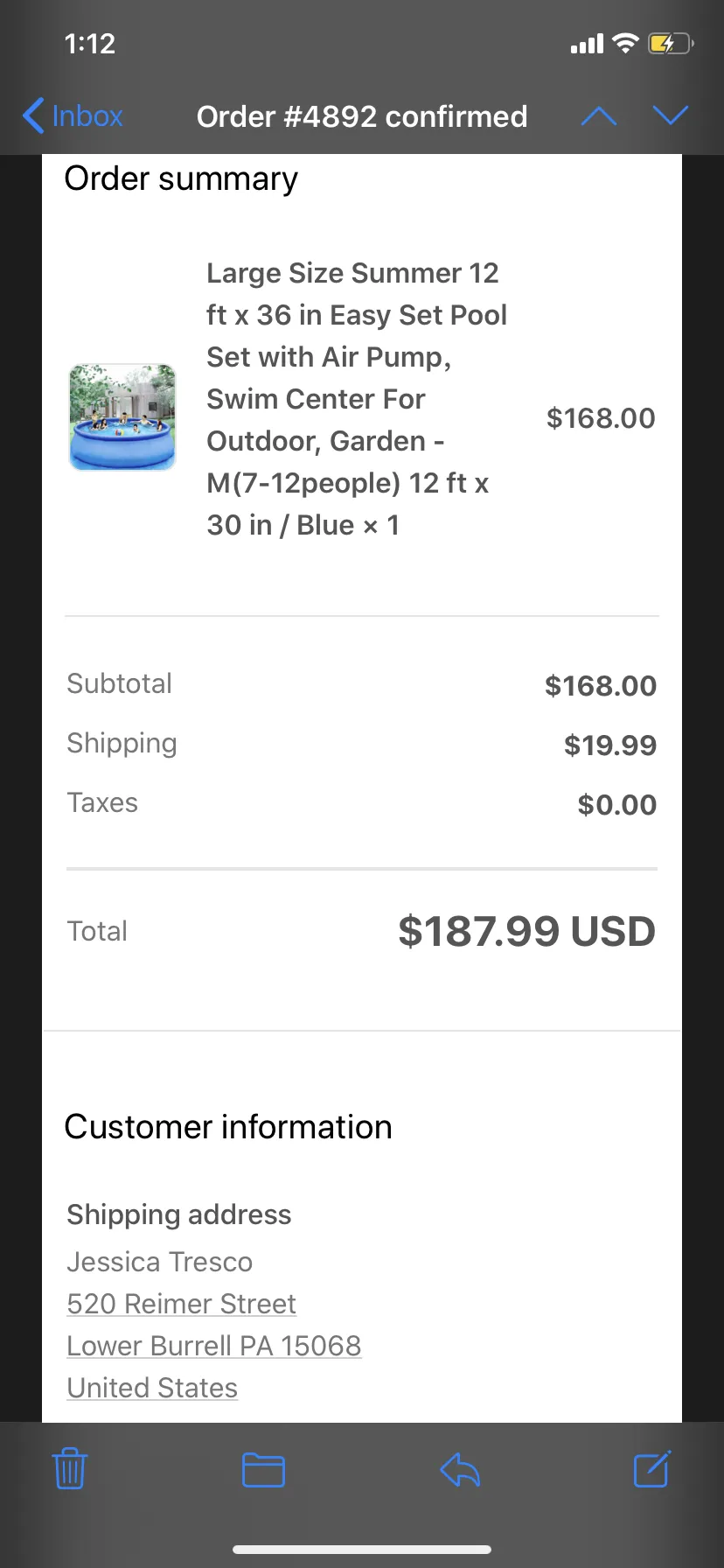Go back to the Inbox
Screen dimensions: 724x1568
tap(73, 116)
